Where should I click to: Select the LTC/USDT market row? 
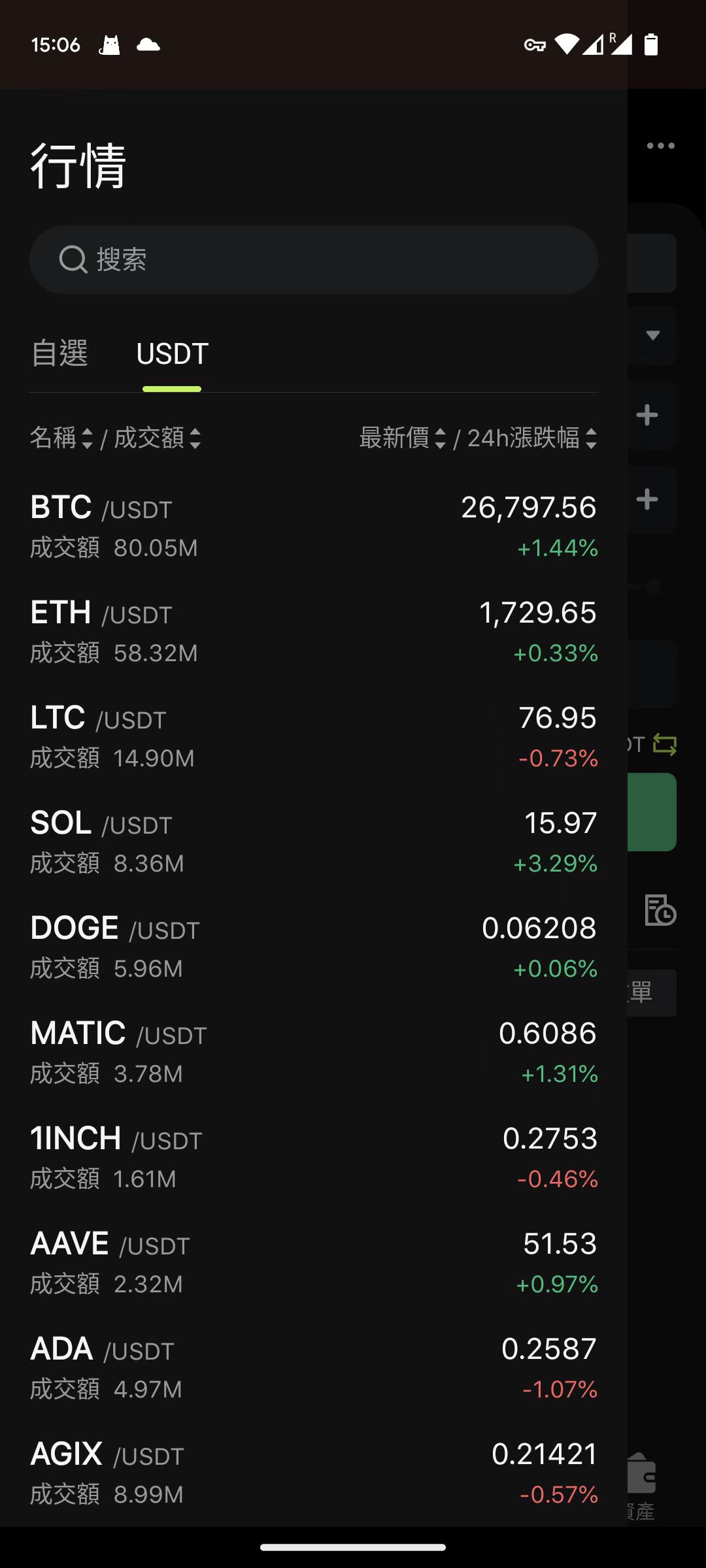coord(314,737)
